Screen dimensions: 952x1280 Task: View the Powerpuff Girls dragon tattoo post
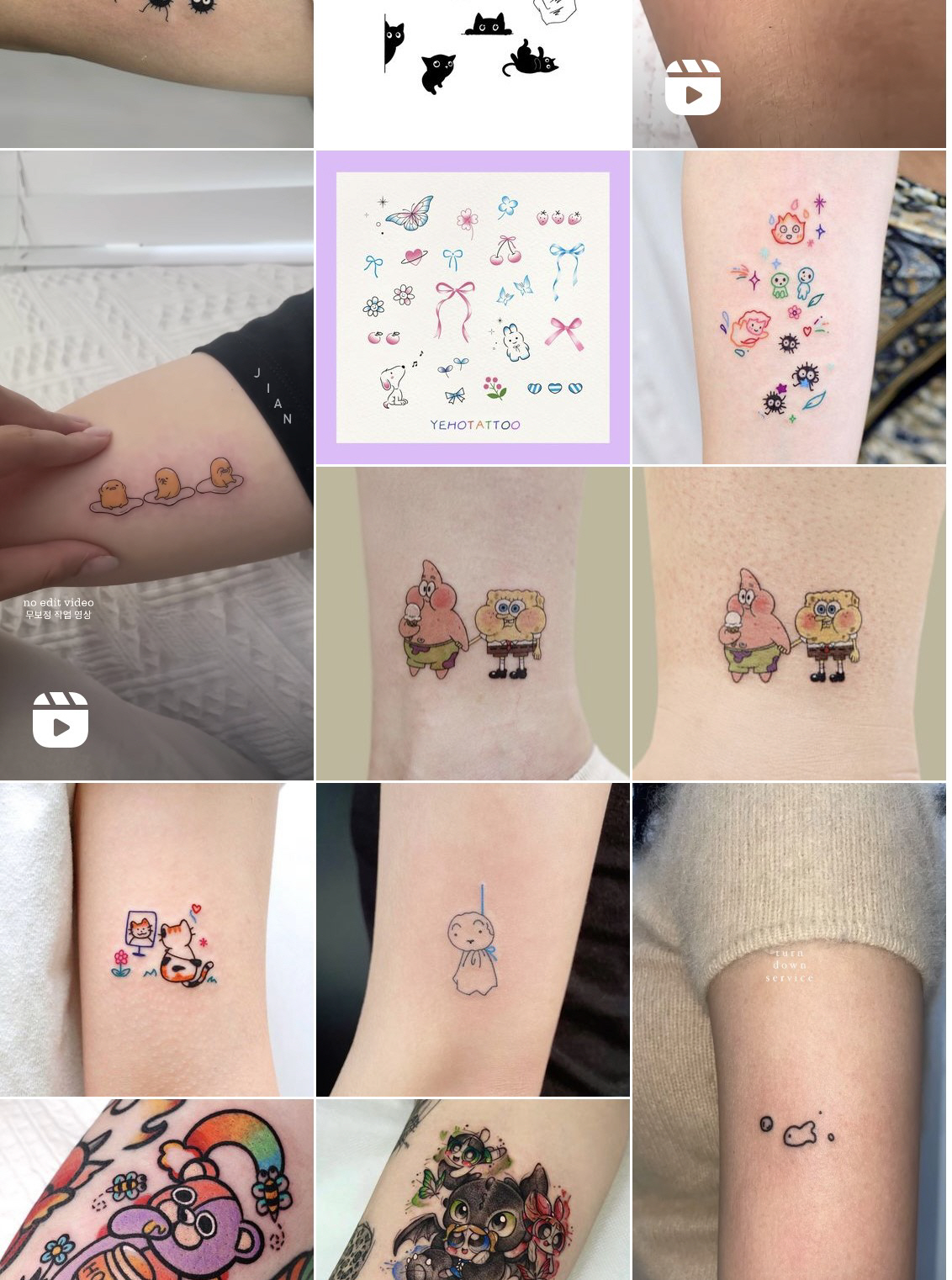point(473,1189)
